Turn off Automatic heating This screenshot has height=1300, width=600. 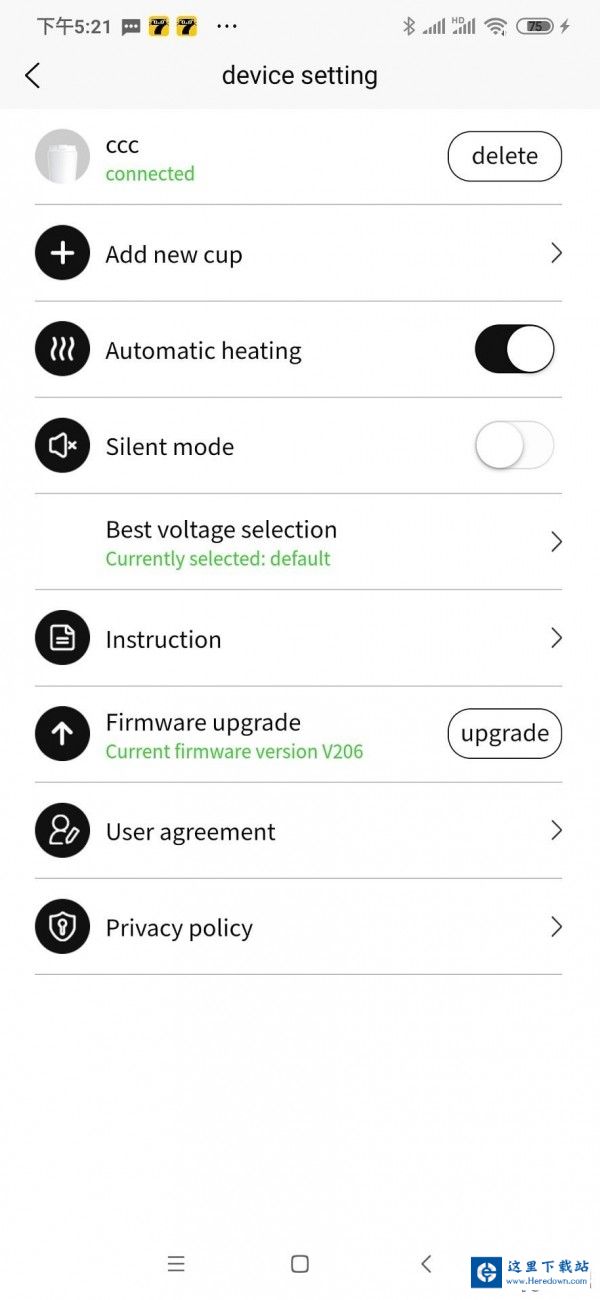(514, 350)
